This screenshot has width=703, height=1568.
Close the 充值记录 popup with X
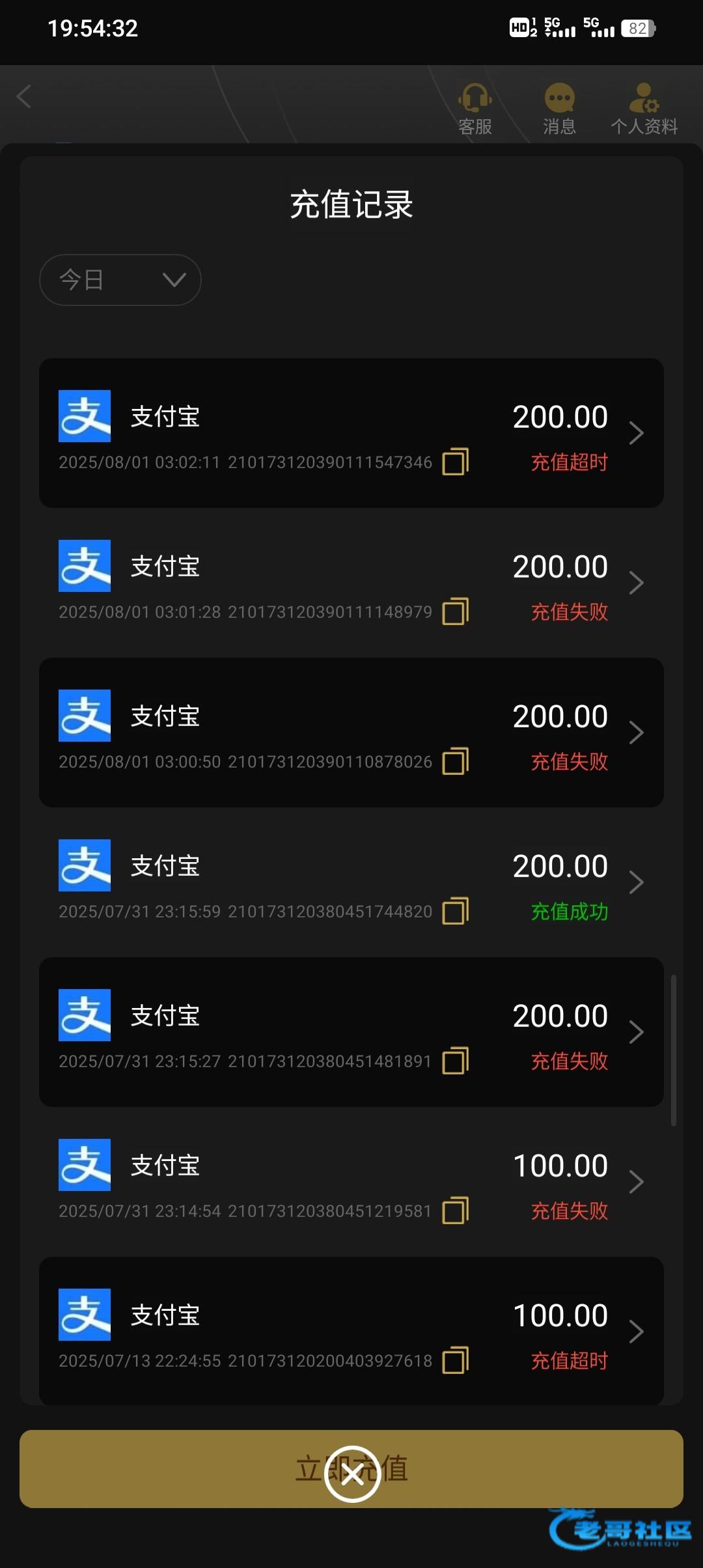coord(352,1474)
